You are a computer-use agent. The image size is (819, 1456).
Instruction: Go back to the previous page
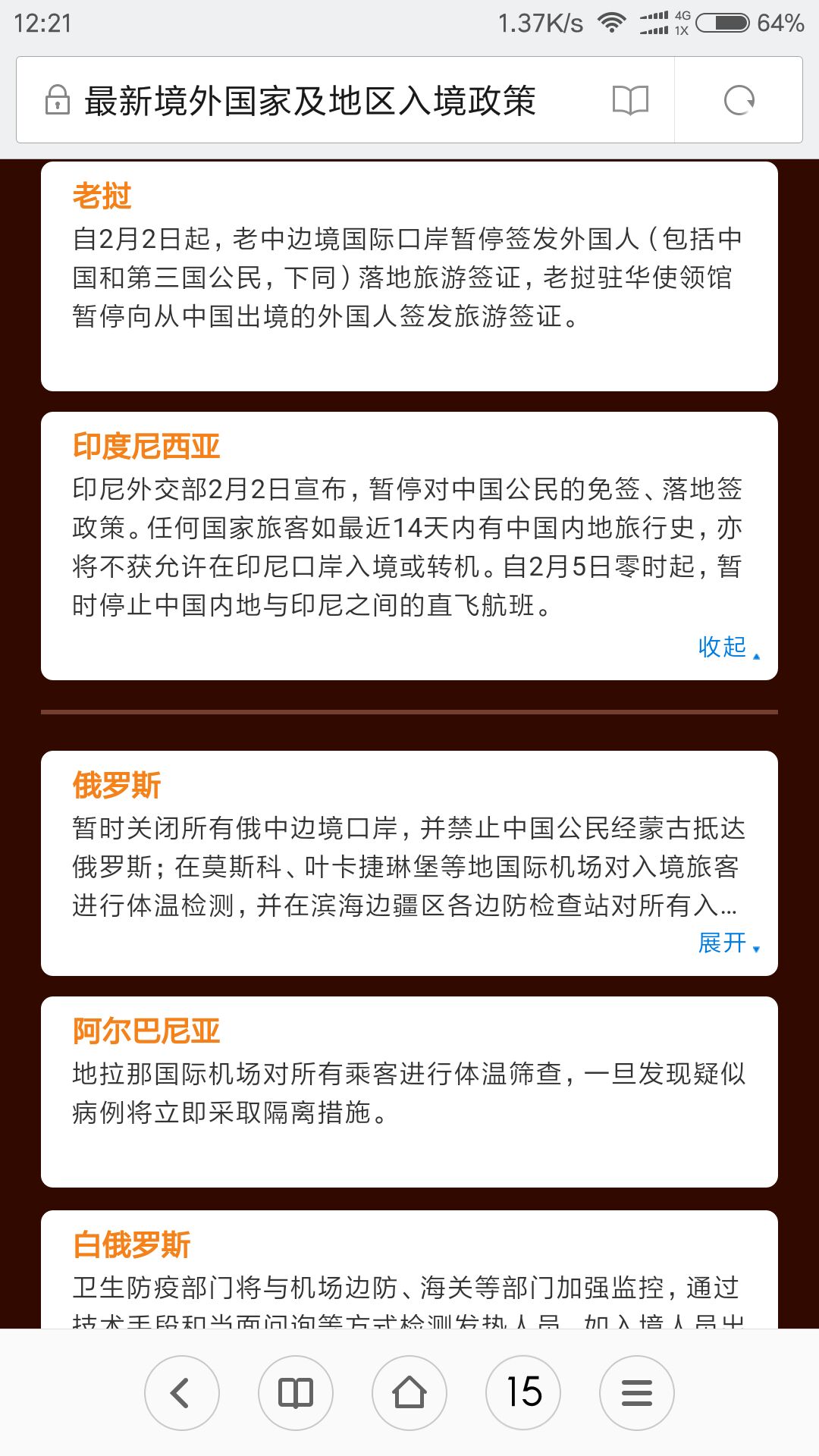click(182, 1393)
